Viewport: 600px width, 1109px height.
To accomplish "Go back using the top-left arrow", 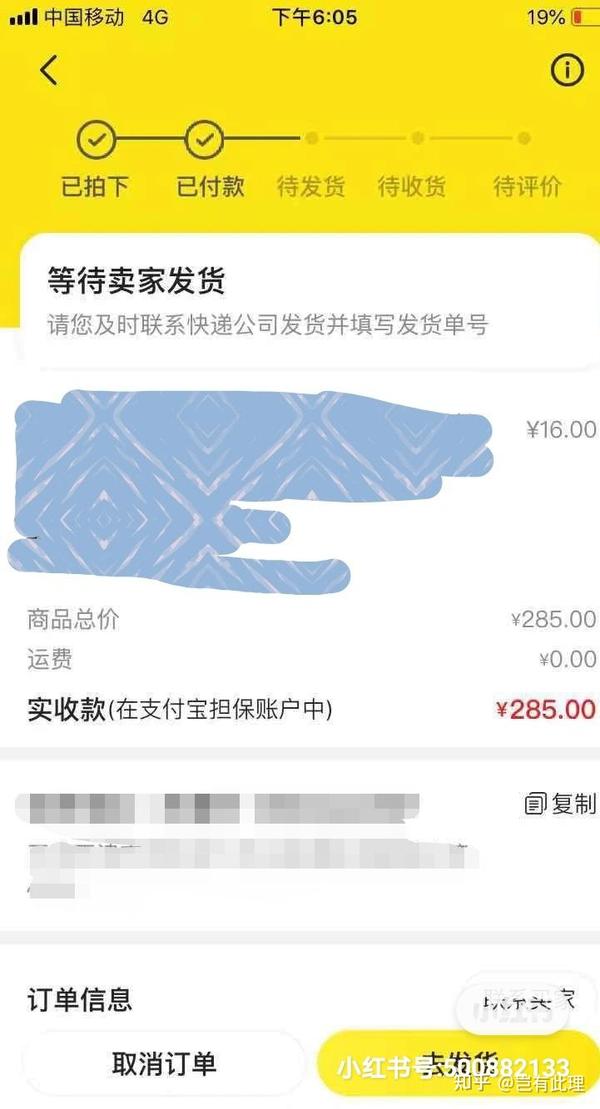I will 49,70.
